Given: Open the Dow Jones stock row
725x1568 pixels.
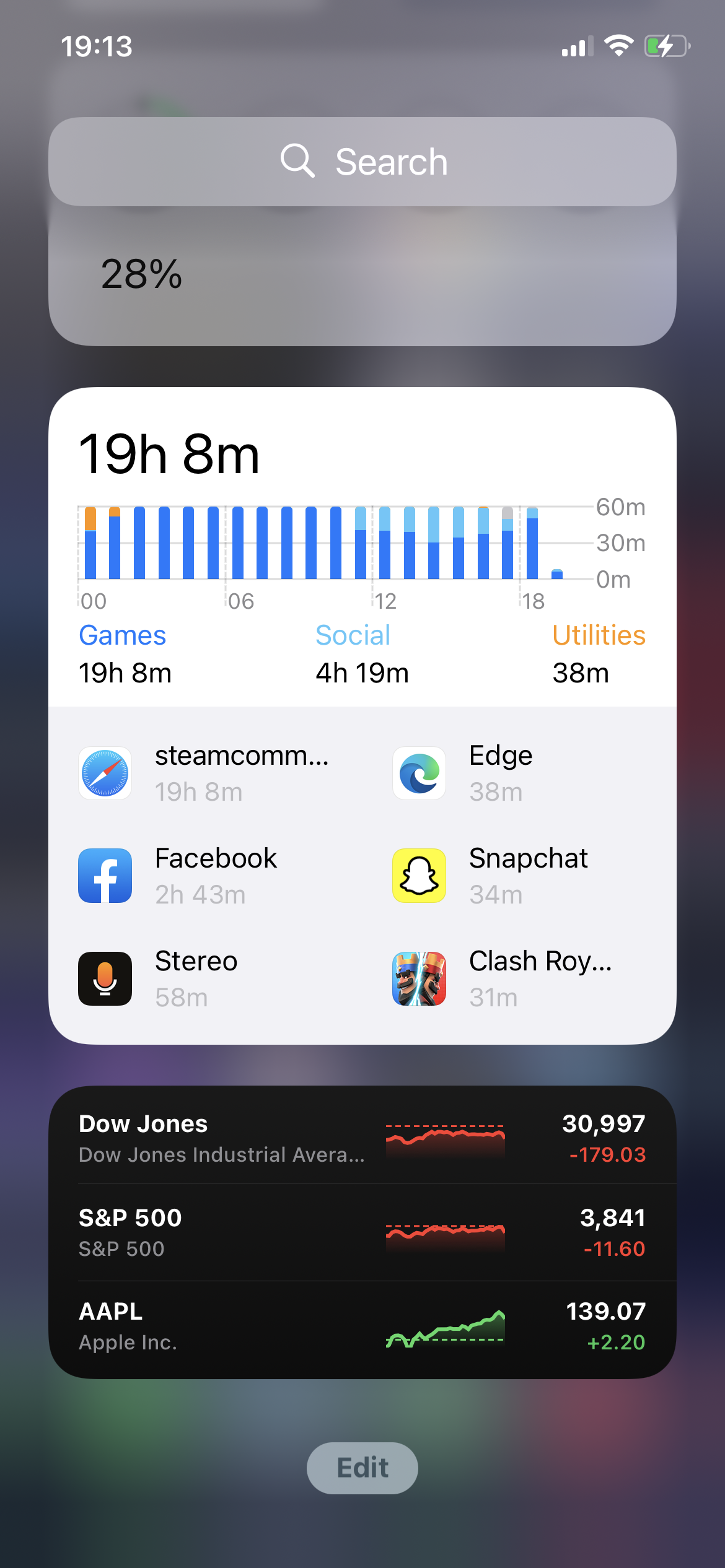Looking at the screenshot, I should click(x=362, y=1138).
